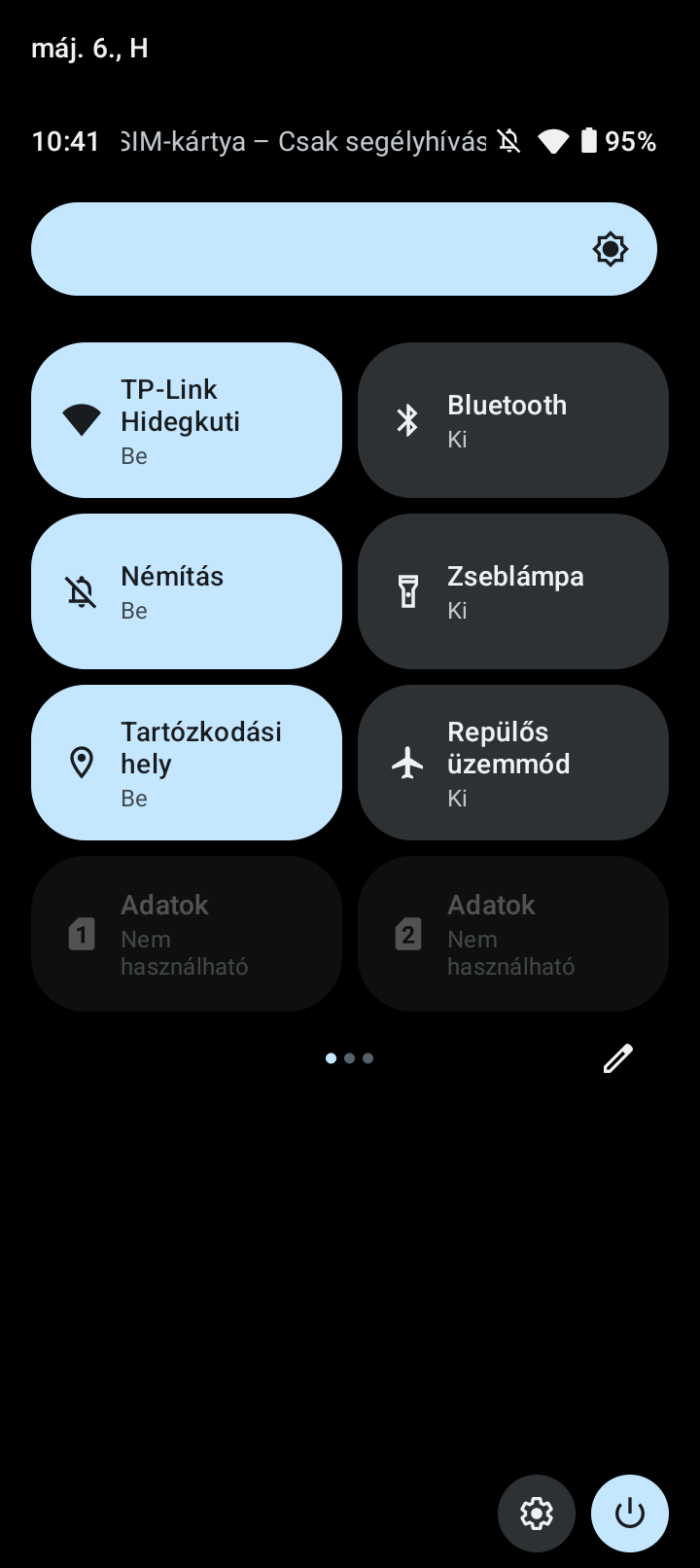The image size is (700, 1568).
Task: Turn off the Tartózkodási hely location tile
Action: pyautogui.click(x=187, y=763)
